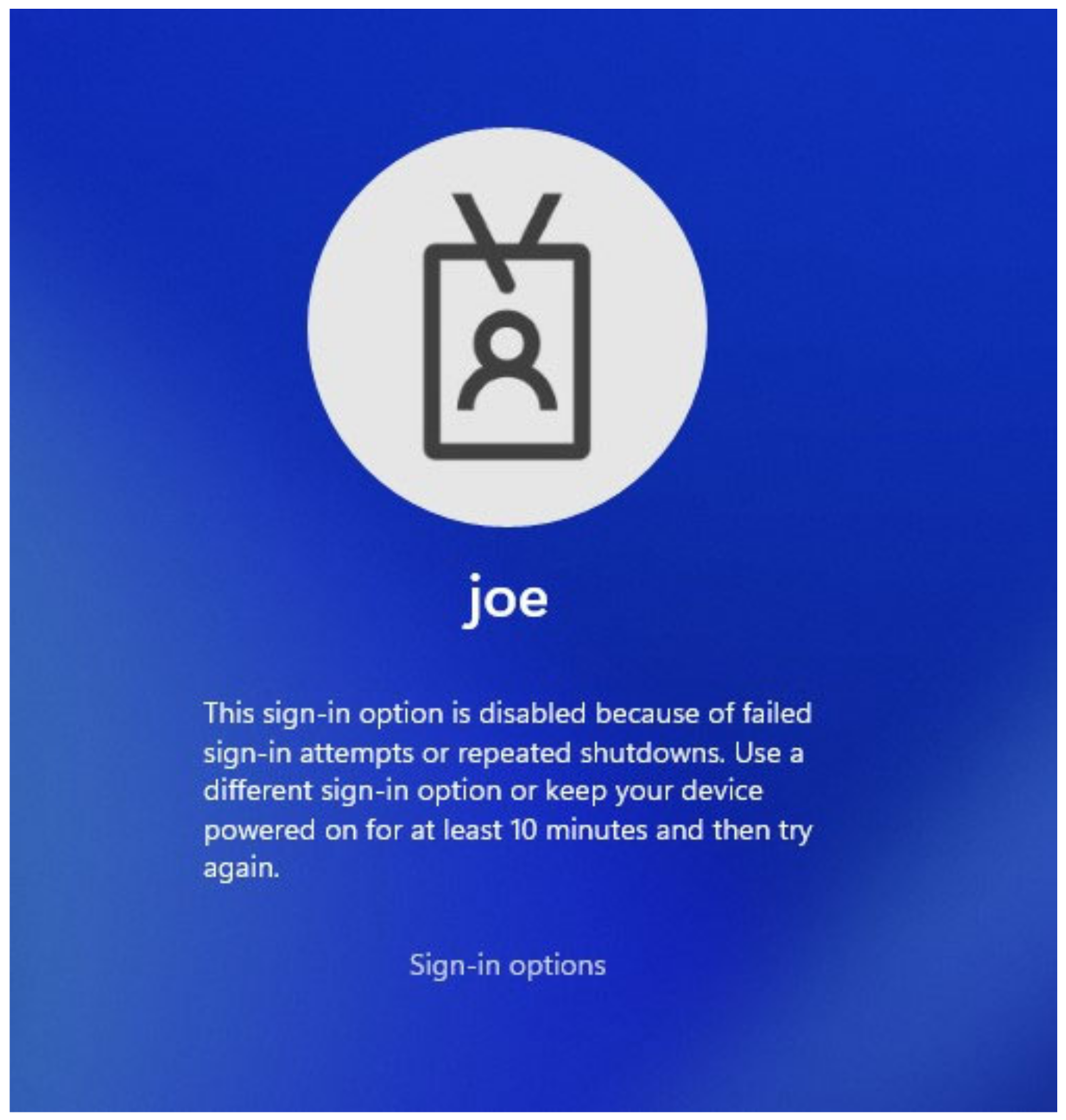Open Sign-in options

click(507, 966)
